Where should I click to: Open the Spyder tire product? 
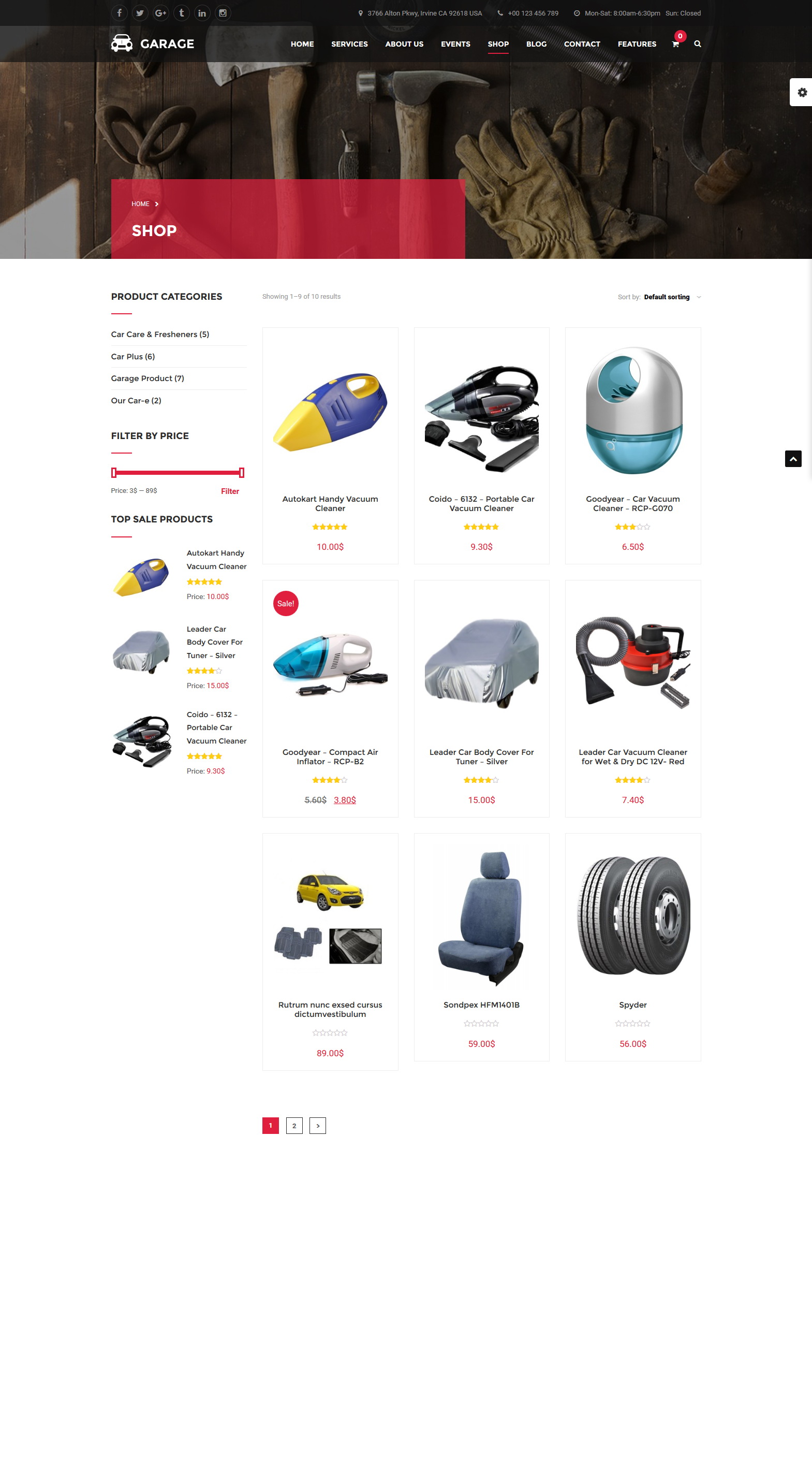(x=632, y=1004)
